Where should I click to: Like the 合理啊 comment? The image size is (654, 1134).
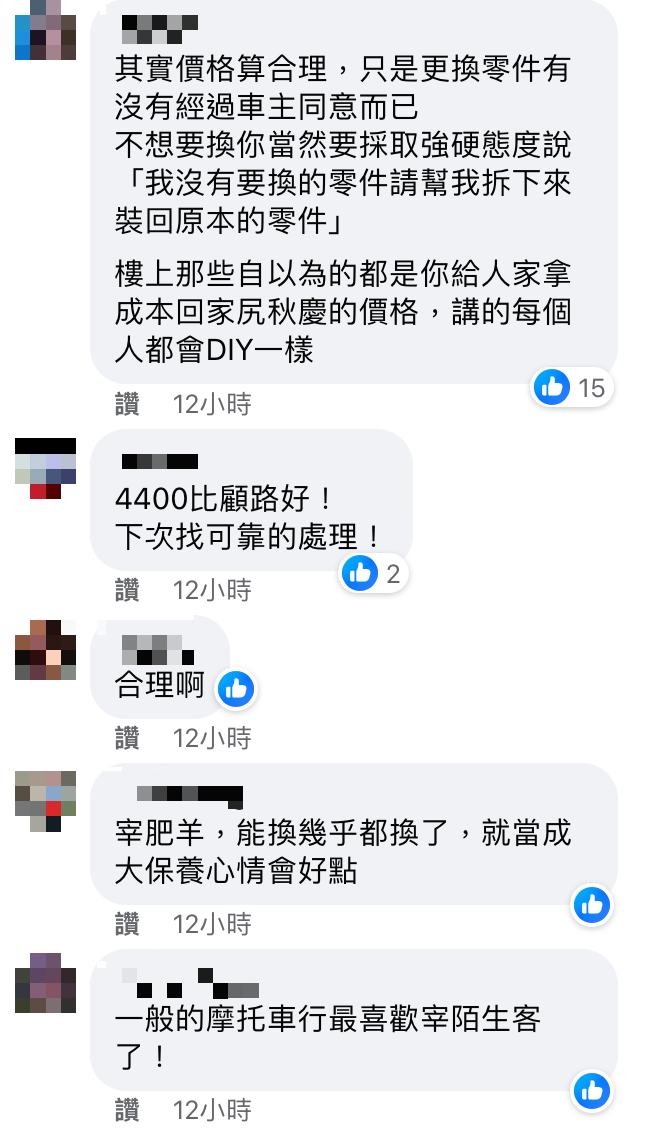(127, 739)
